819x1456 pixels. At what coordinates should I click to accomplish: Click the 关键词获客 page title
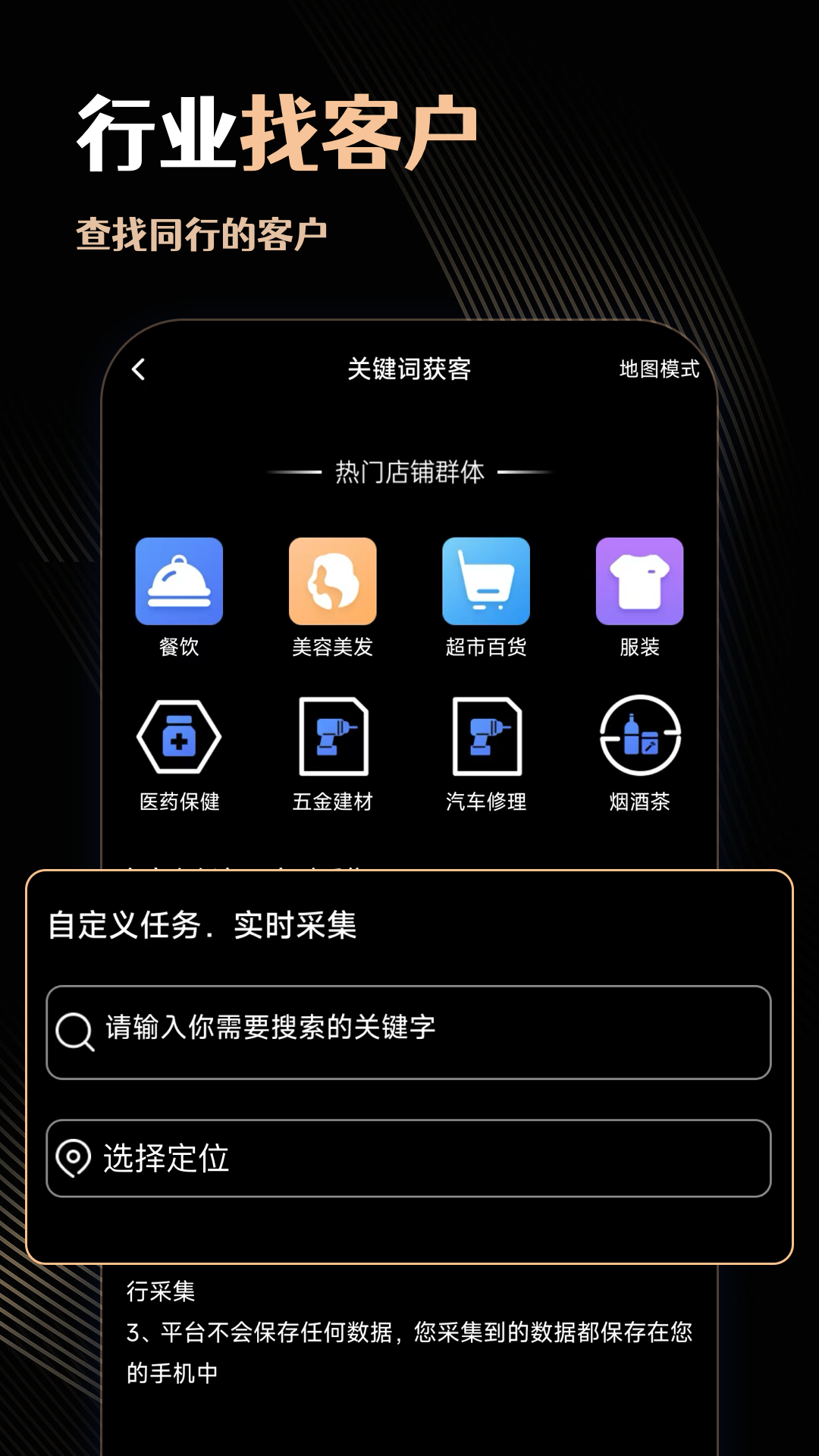click(x=409, y=371)
